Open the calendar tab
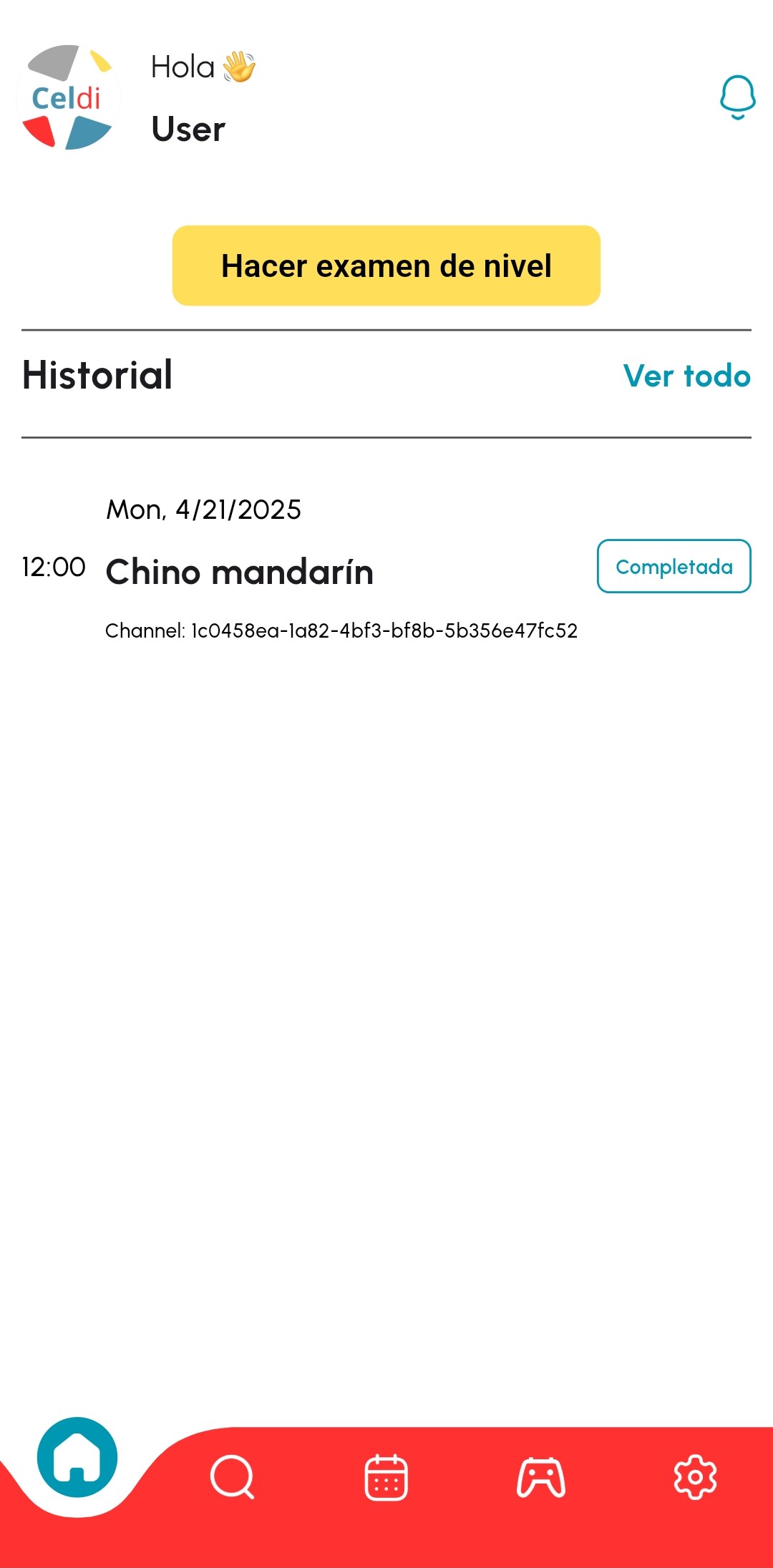This screenshot has height=1568, width=773. (x=386, y=1476)
